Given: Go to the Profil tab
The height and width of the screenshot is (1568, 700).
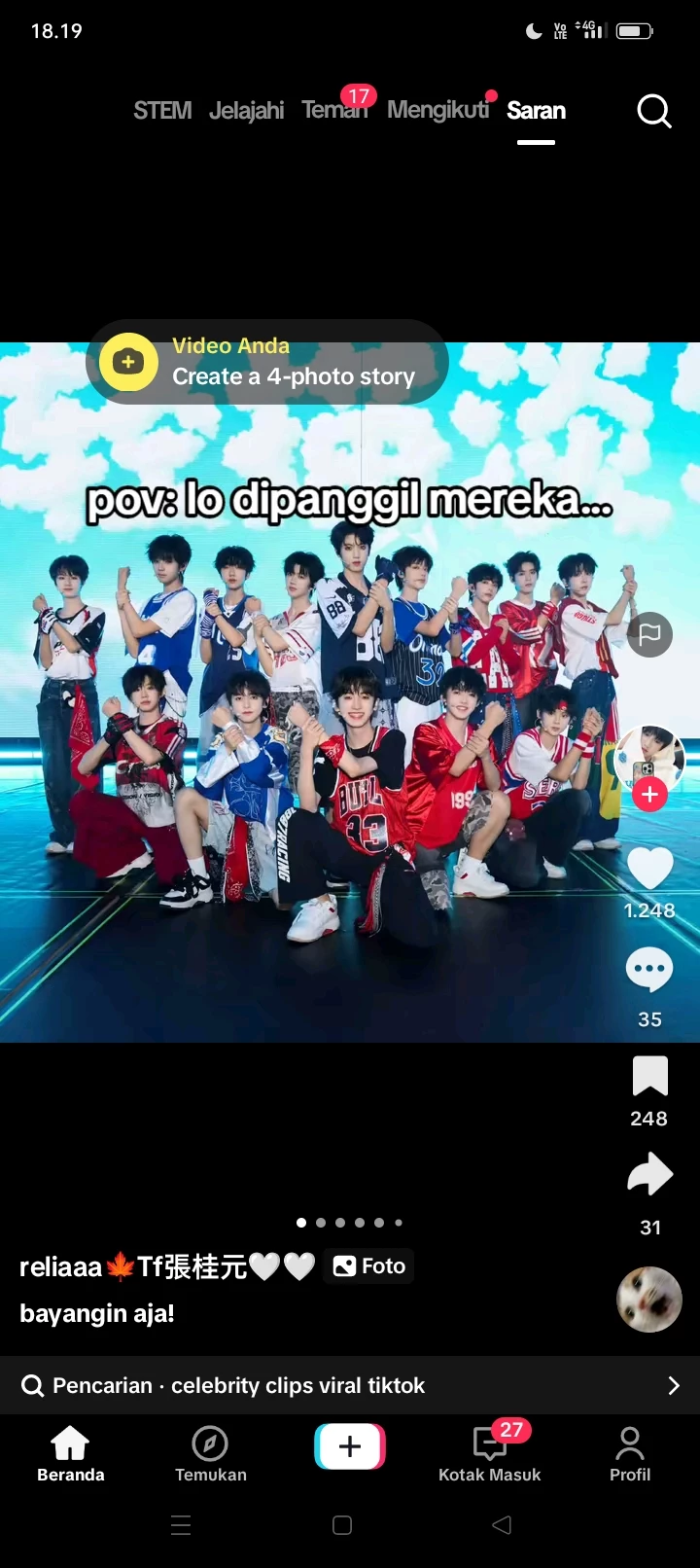Looking at the screenshot, I should (x=630, y=1454).
